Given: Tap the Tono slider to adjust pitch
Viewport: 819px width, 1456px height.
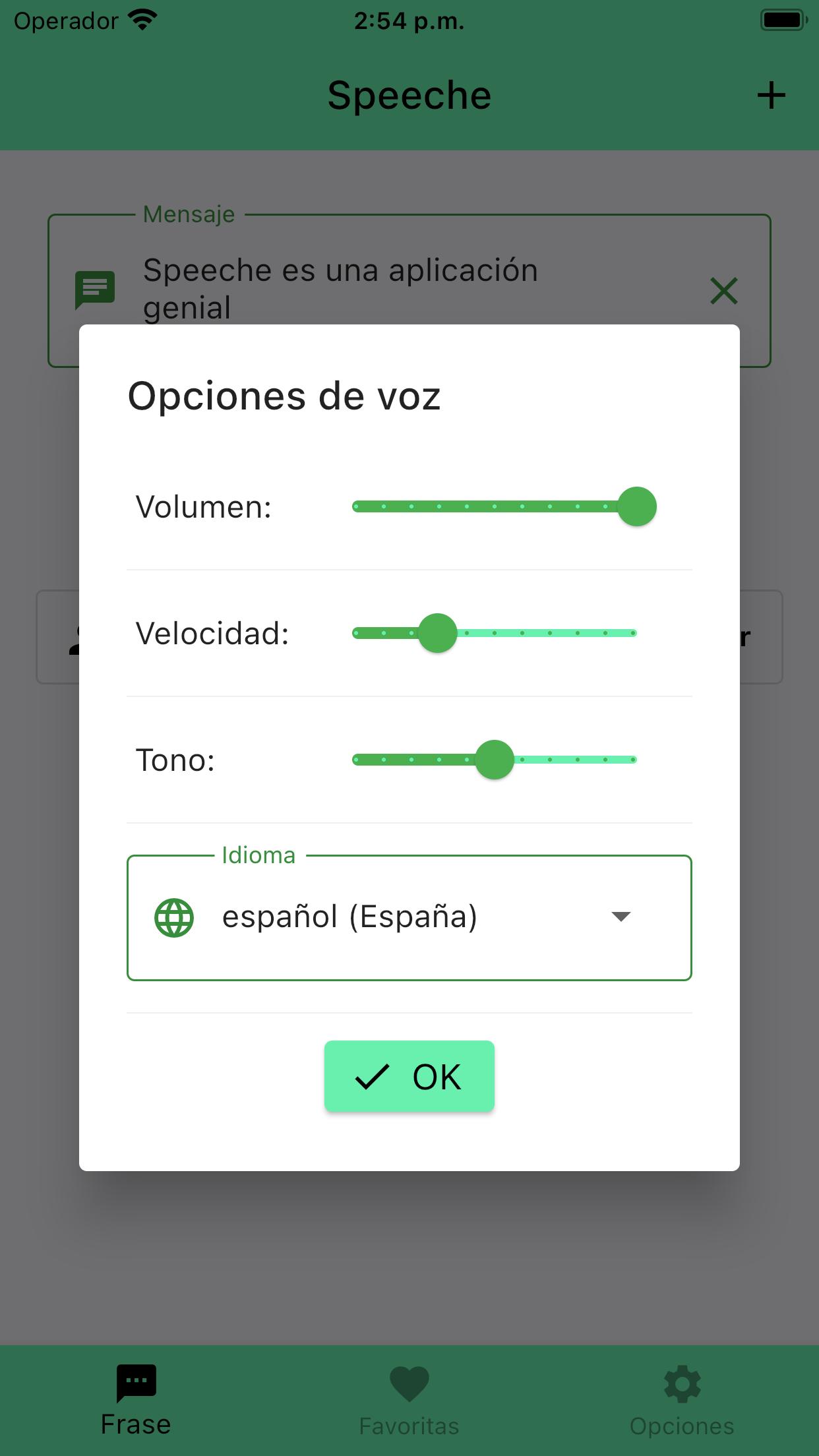Looking at the screenshot, I should 495,760.
